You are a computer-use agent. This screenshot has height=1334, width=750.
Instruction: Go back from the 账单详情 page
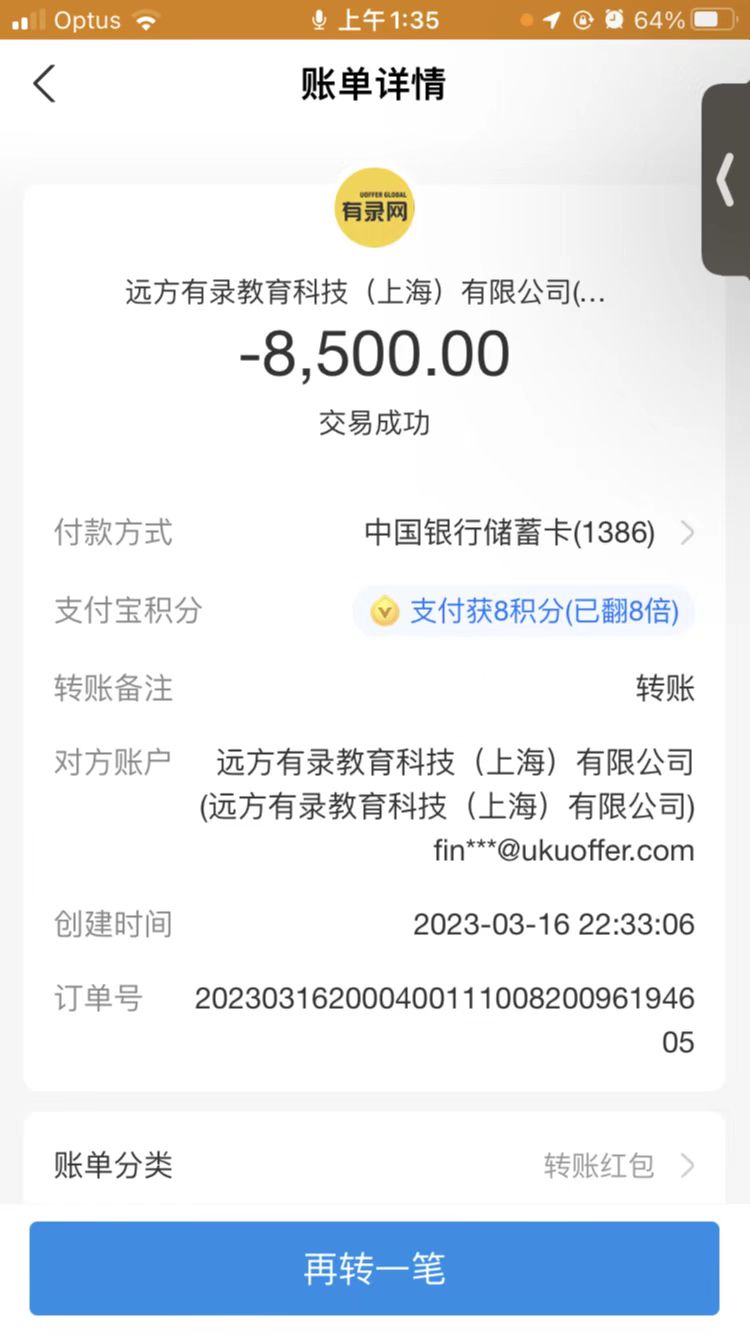[x=44, y=84]
